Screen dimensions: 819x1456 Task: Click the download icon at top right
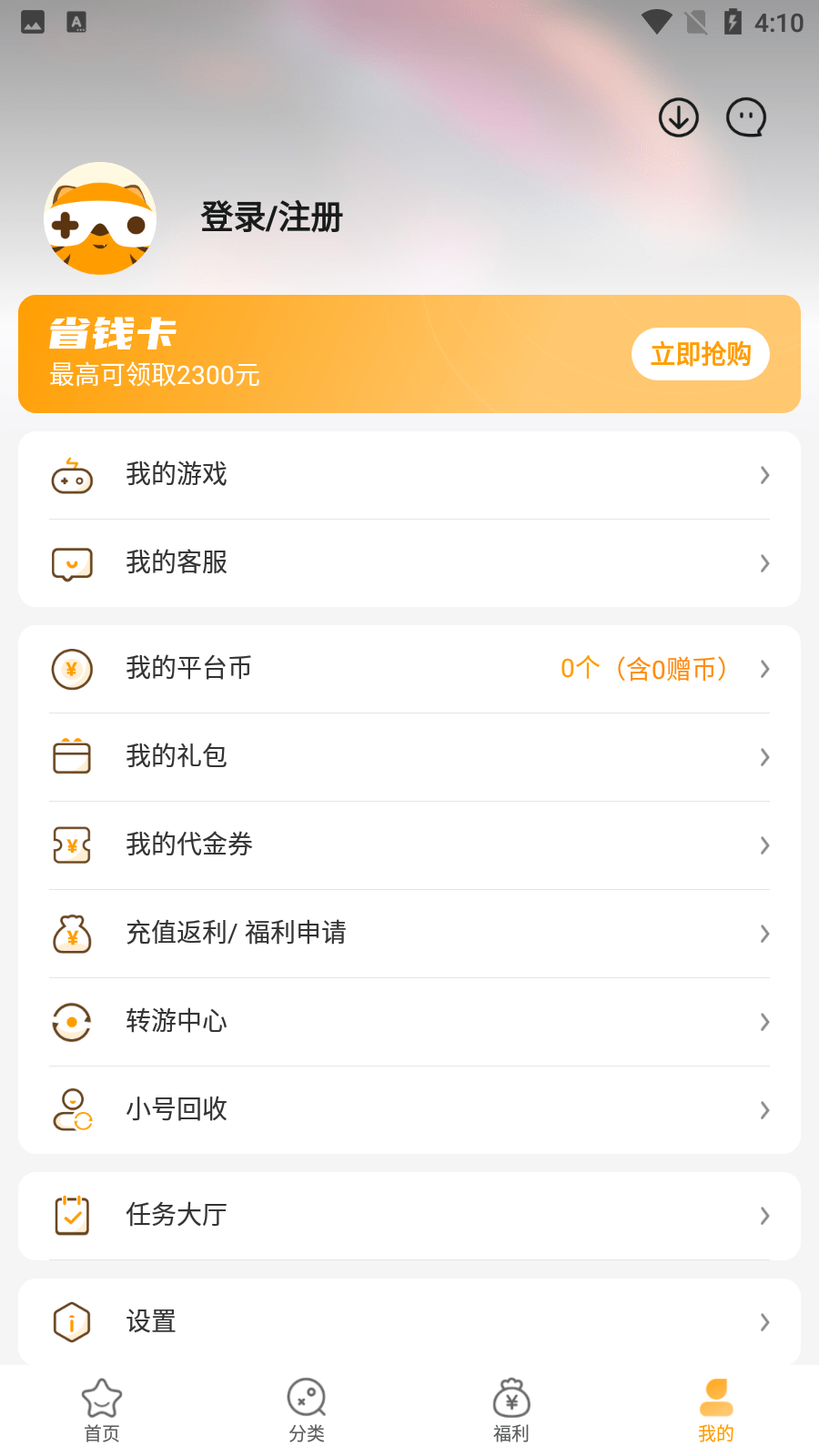(x=678, y=117)
